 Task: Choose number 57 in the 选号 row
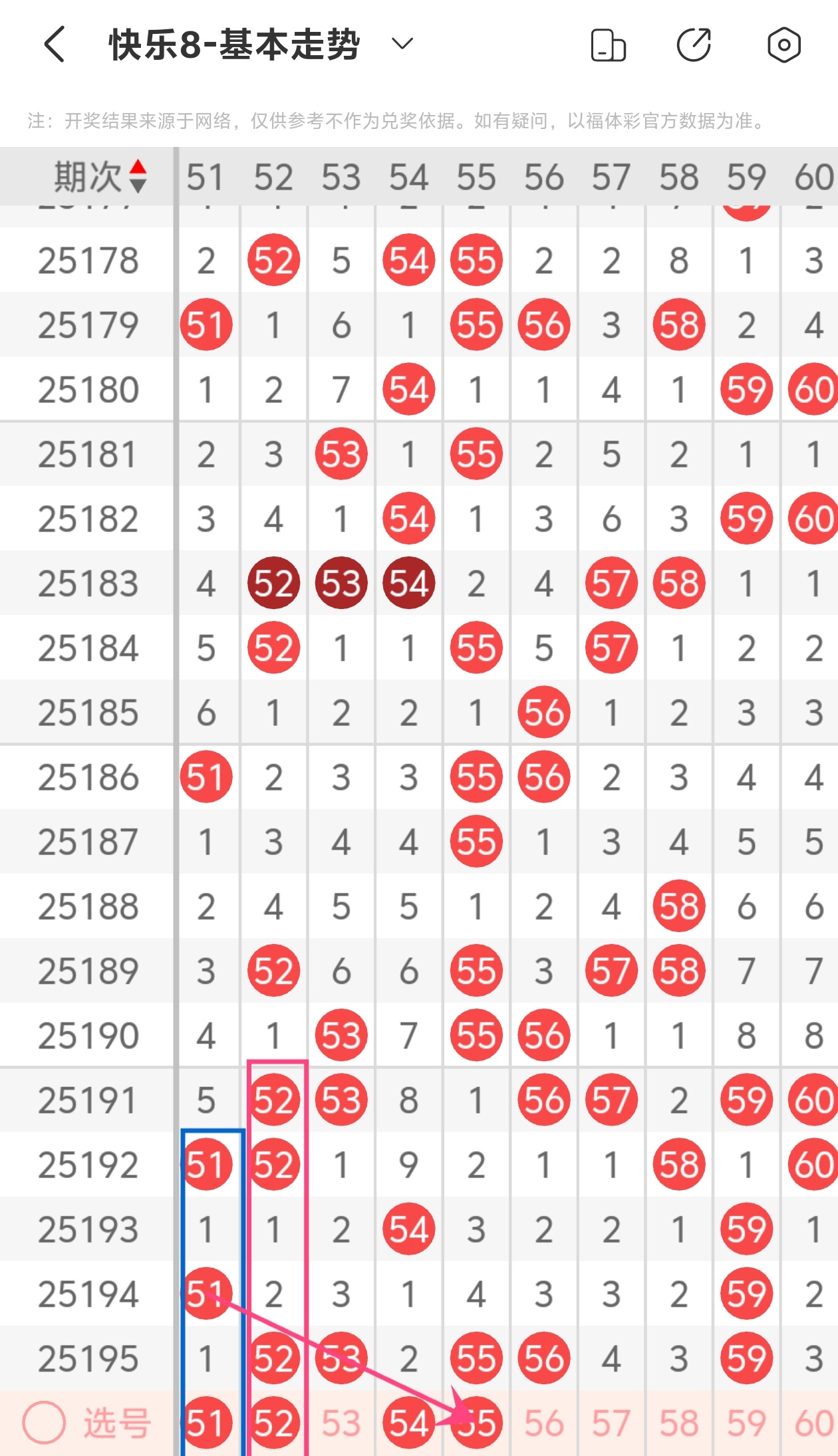pyautogui.click(x=611, y=1423)
